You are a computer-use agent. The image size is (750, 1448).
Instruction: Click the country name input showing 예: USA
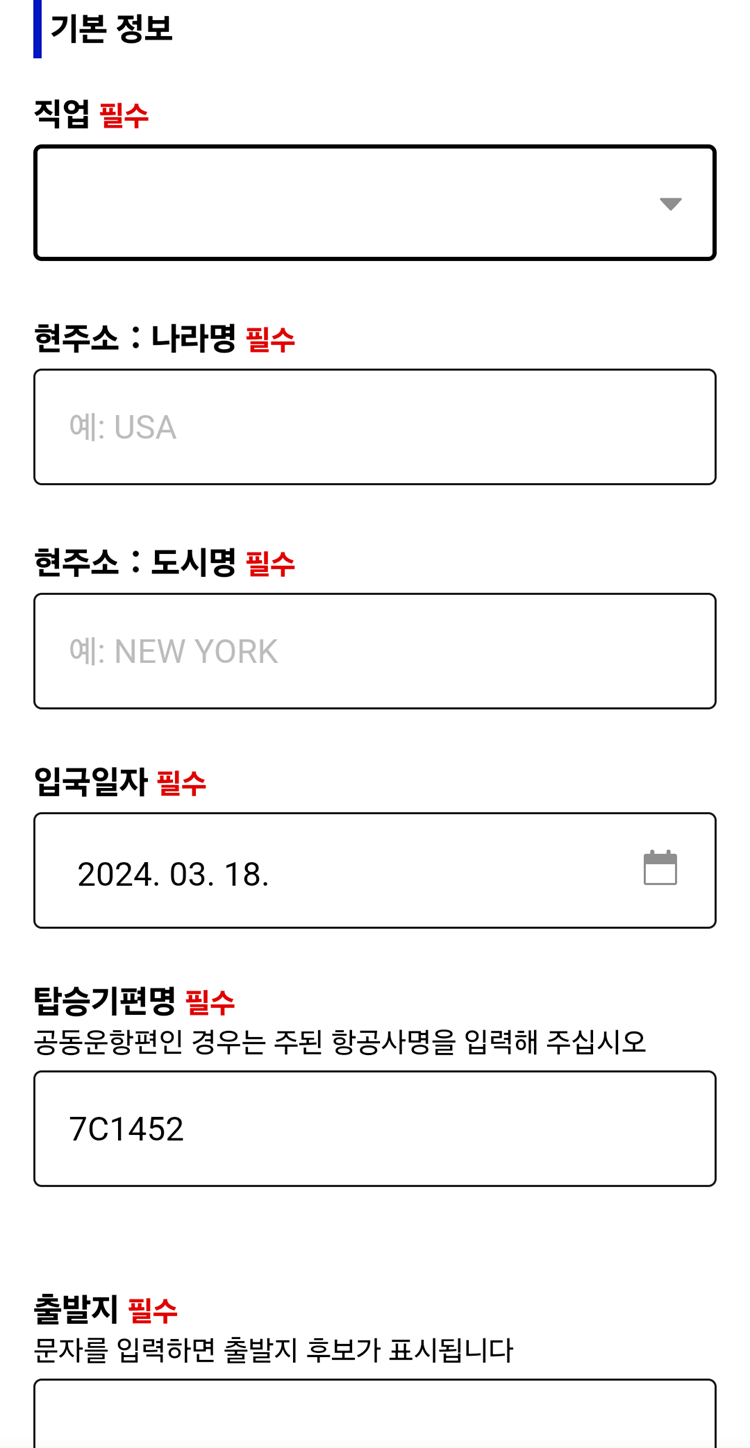(375, 426)
